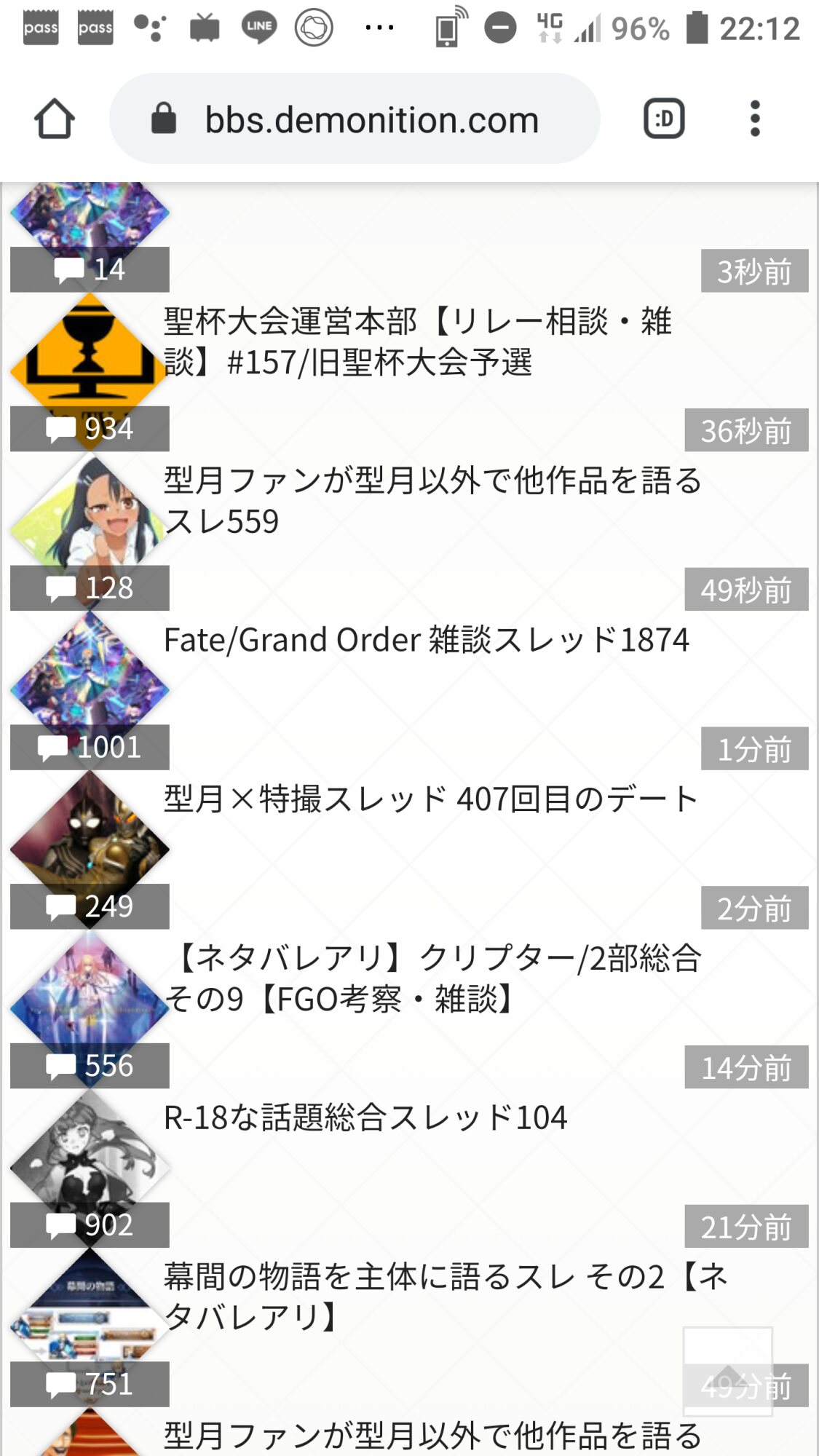Open the 型月ファンが他作品を語るスレ559 thread
Viewport: 819px width, 1456px height.
[432, 501]
